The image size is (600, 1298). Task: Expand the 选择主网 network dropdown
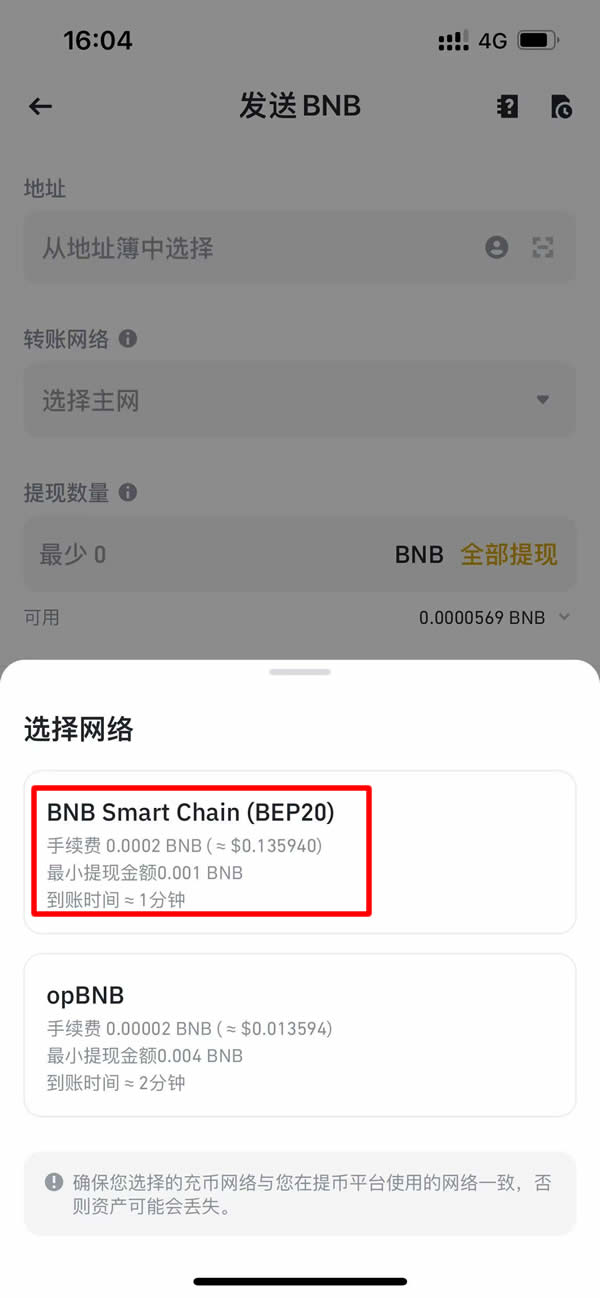(300, 400)
